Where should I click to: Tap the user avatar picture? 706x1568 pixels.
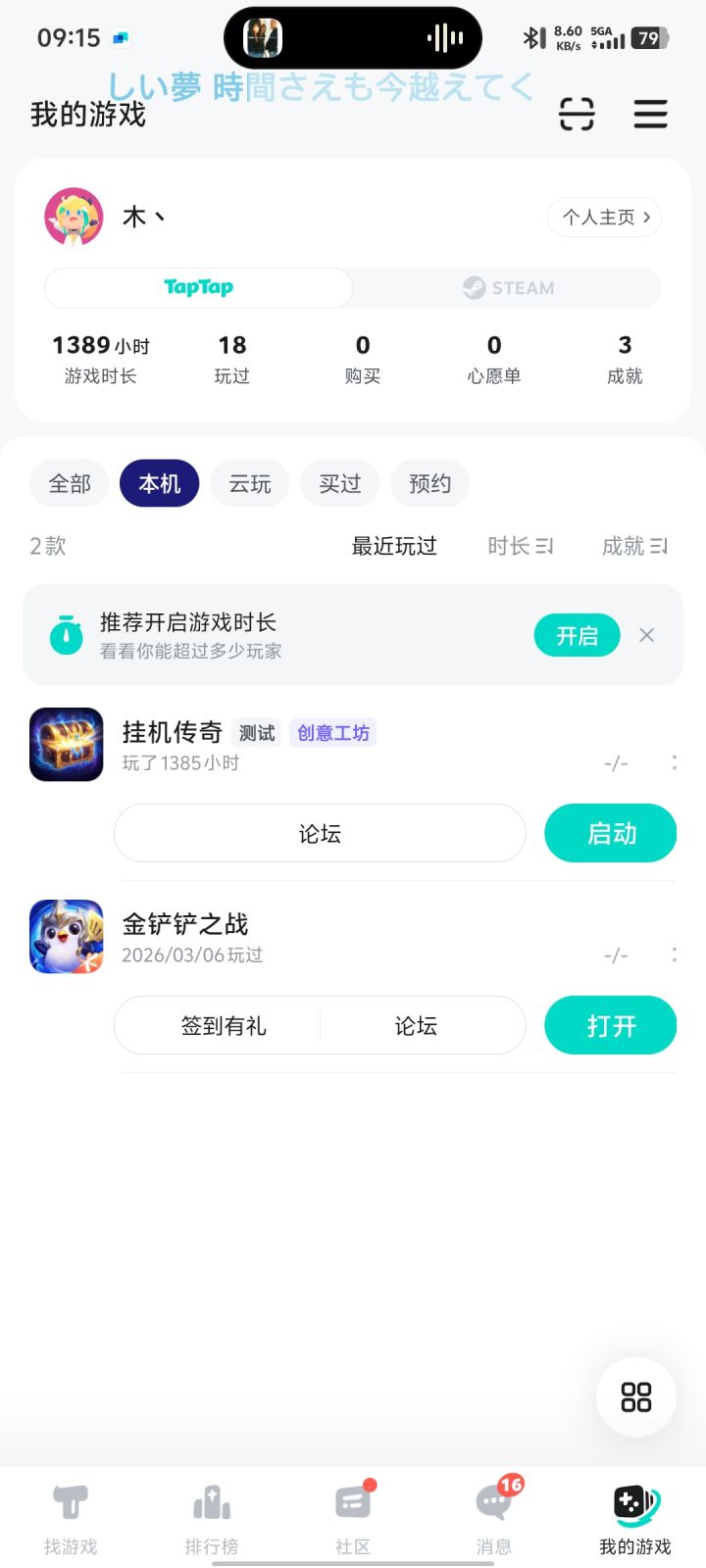point(74,216)
